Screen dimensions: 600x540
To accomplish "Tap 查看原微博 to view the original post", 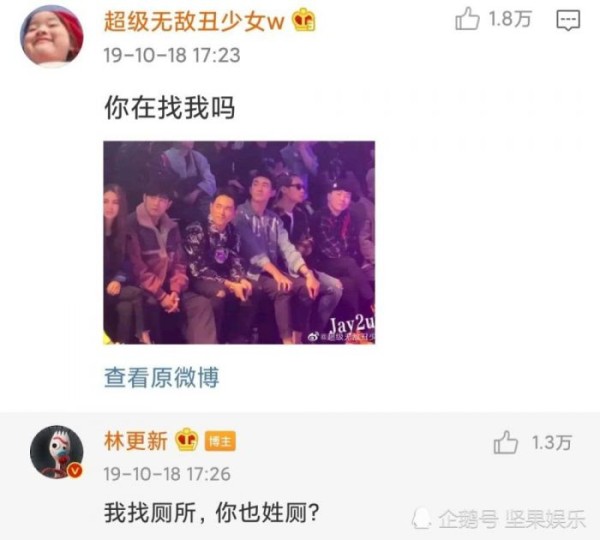I will pos(161,378).
